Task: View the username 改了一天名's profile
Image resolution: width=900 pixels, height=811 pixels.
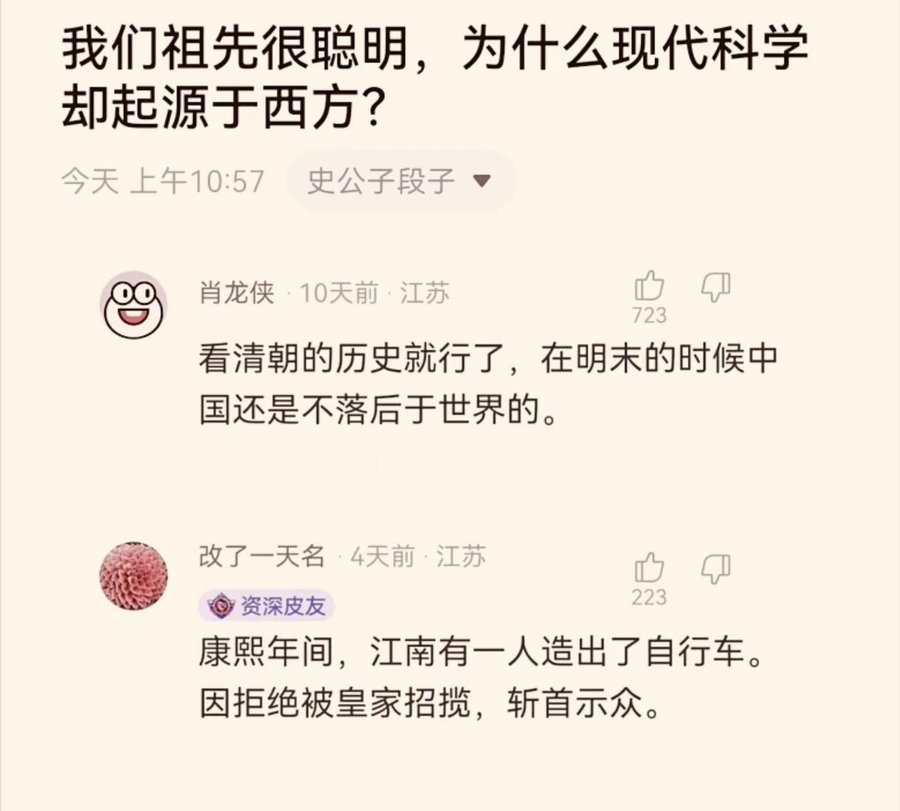Action: point(262,557)
